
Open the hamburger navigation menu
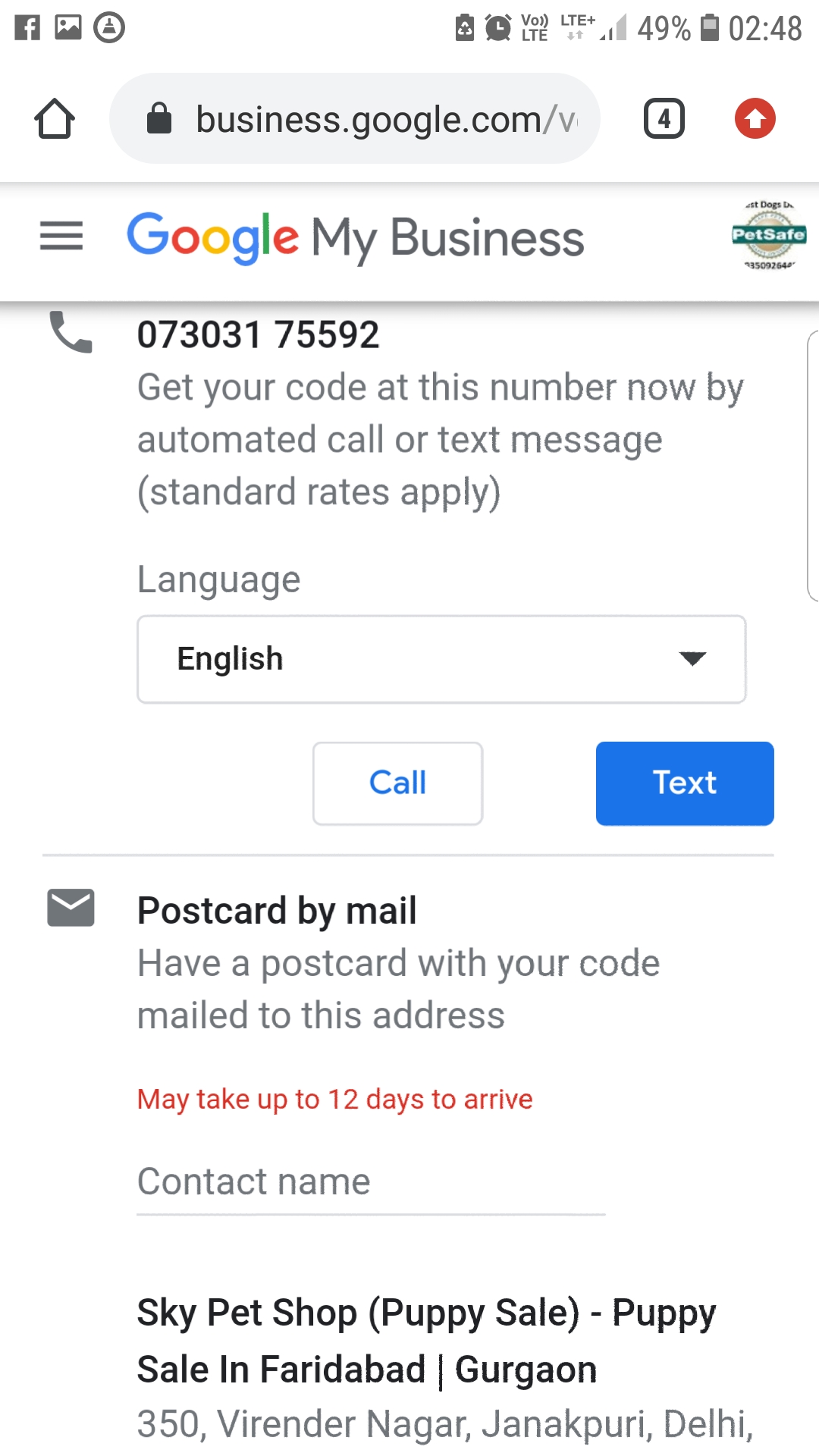61,237
